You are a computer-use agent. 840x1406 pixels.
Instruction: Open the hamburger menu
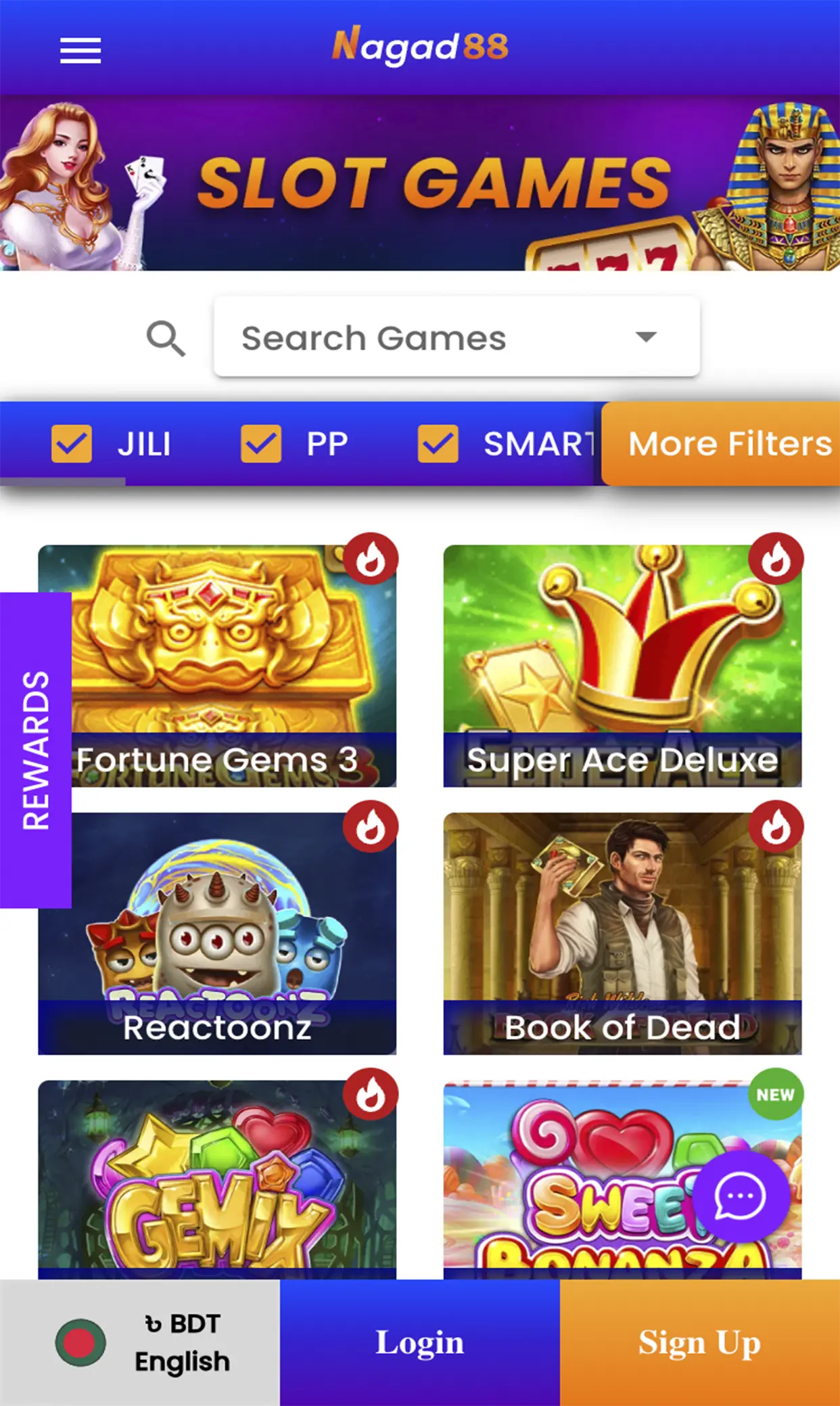pos(80,51)
